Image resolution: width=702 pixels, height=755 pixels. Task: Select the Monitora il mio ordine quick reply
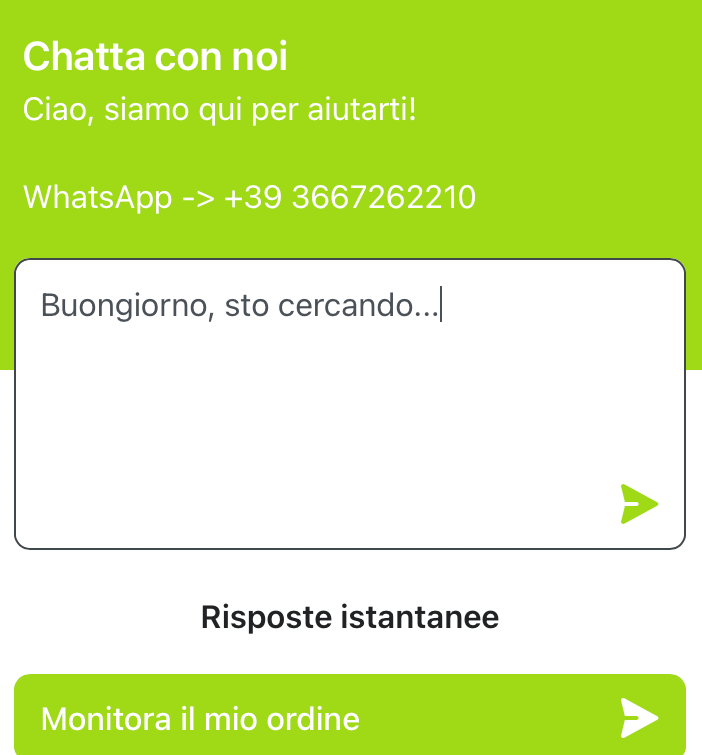[x=349, y=717]
